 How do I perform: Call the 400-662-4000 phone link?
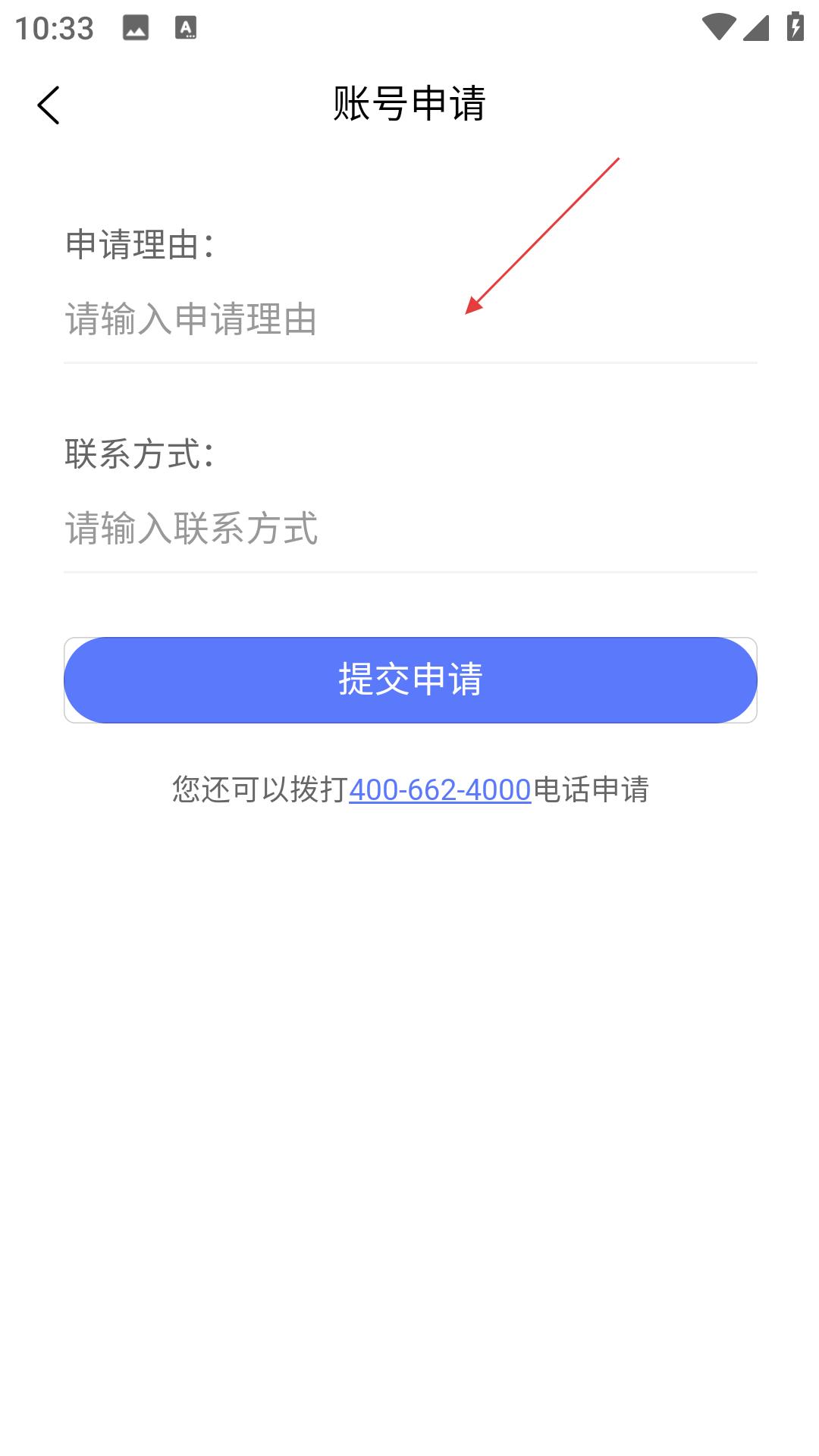pyautogui.click(x=440, y=790)
